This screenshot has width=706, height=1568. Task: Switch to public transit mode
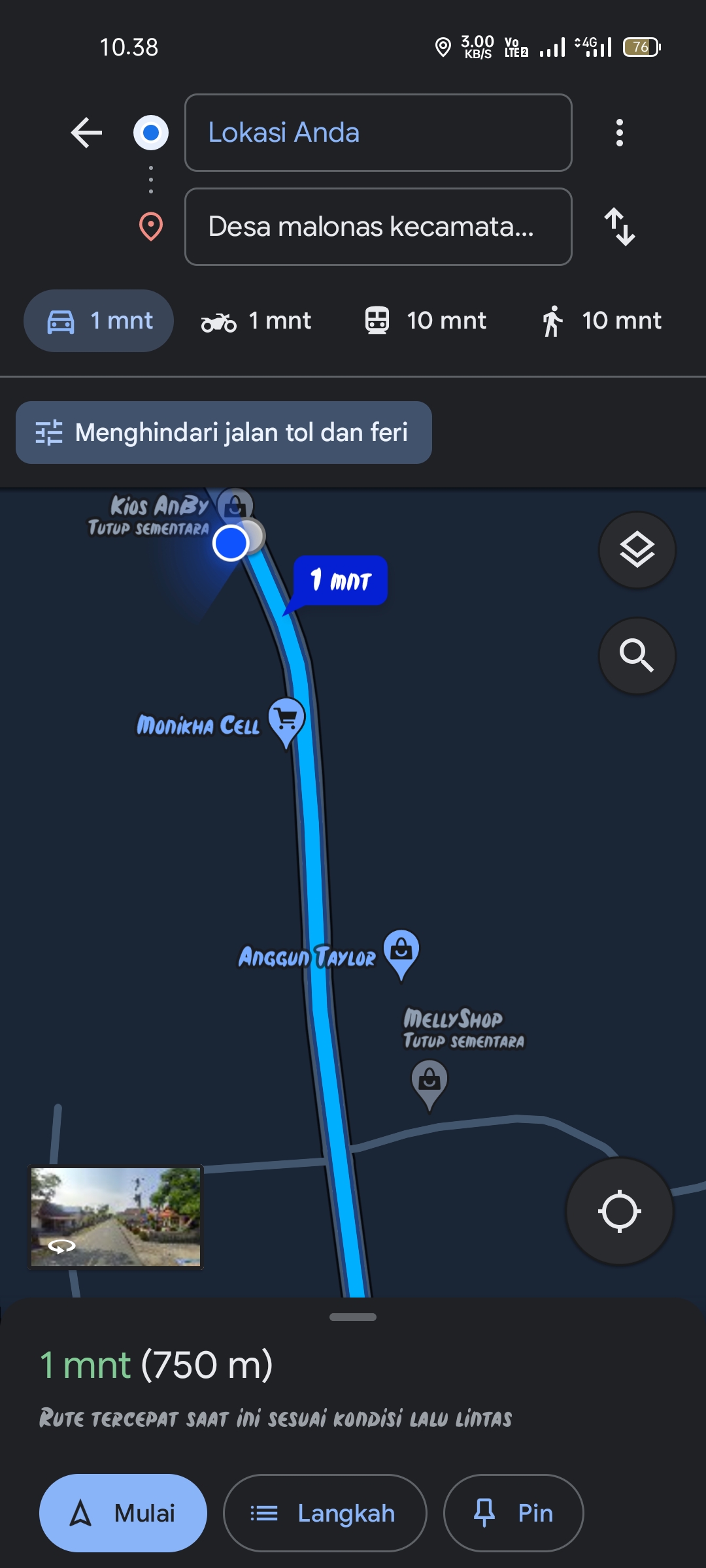tap(426, 321)
